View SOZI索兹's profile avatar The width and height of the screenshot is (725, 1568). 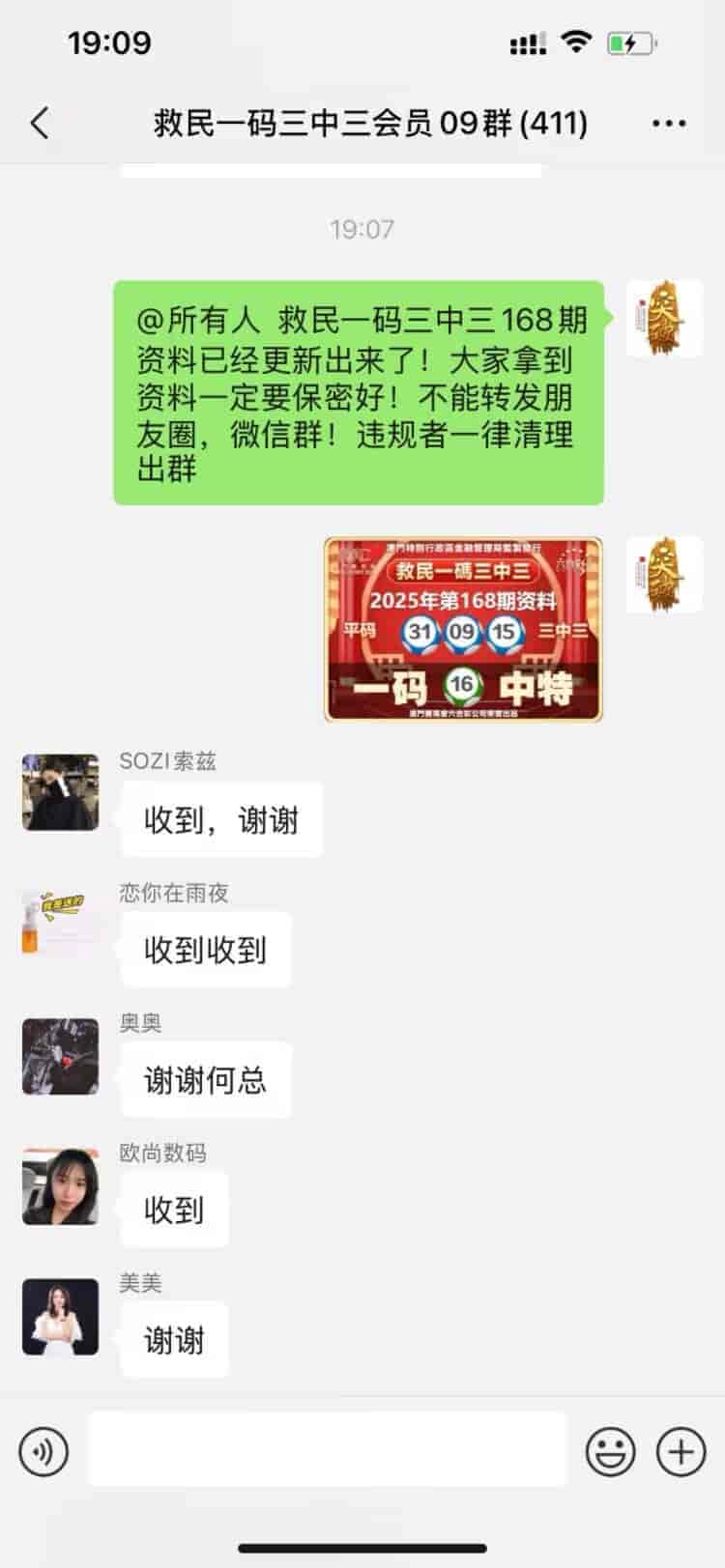60,792
